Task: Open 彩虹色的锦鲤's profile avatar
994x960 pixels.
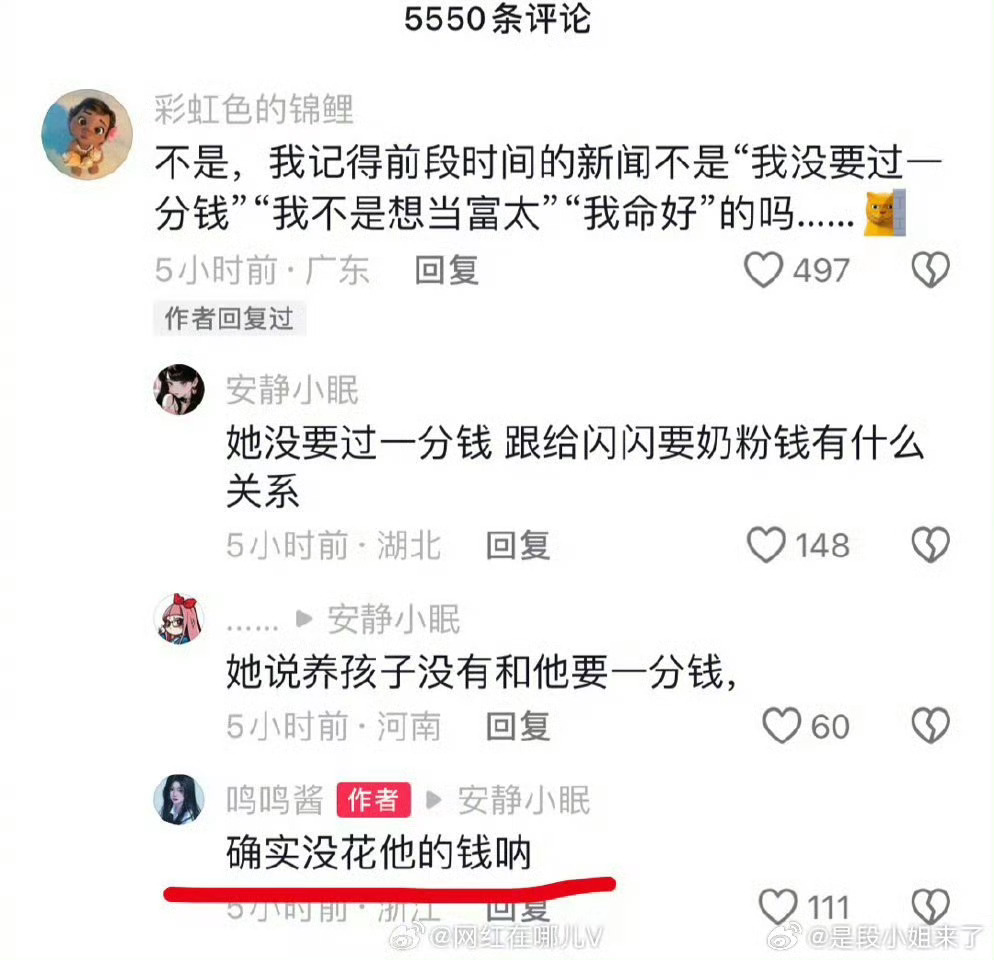Action: 87,132
